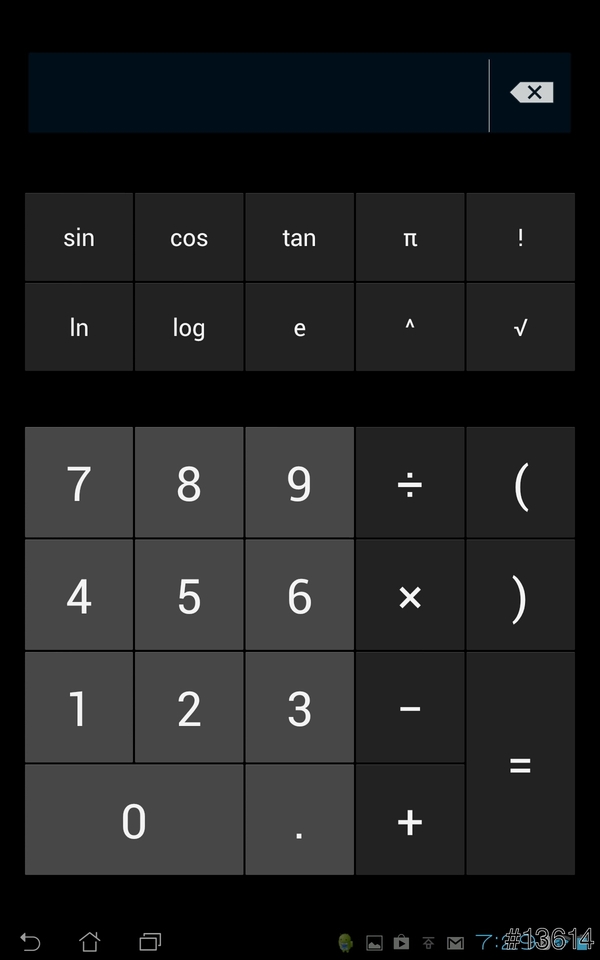The width and height of the screenshot is (600, 960).
Task: Insert the square root √ symbol
Action: click(x=520, y=327)
